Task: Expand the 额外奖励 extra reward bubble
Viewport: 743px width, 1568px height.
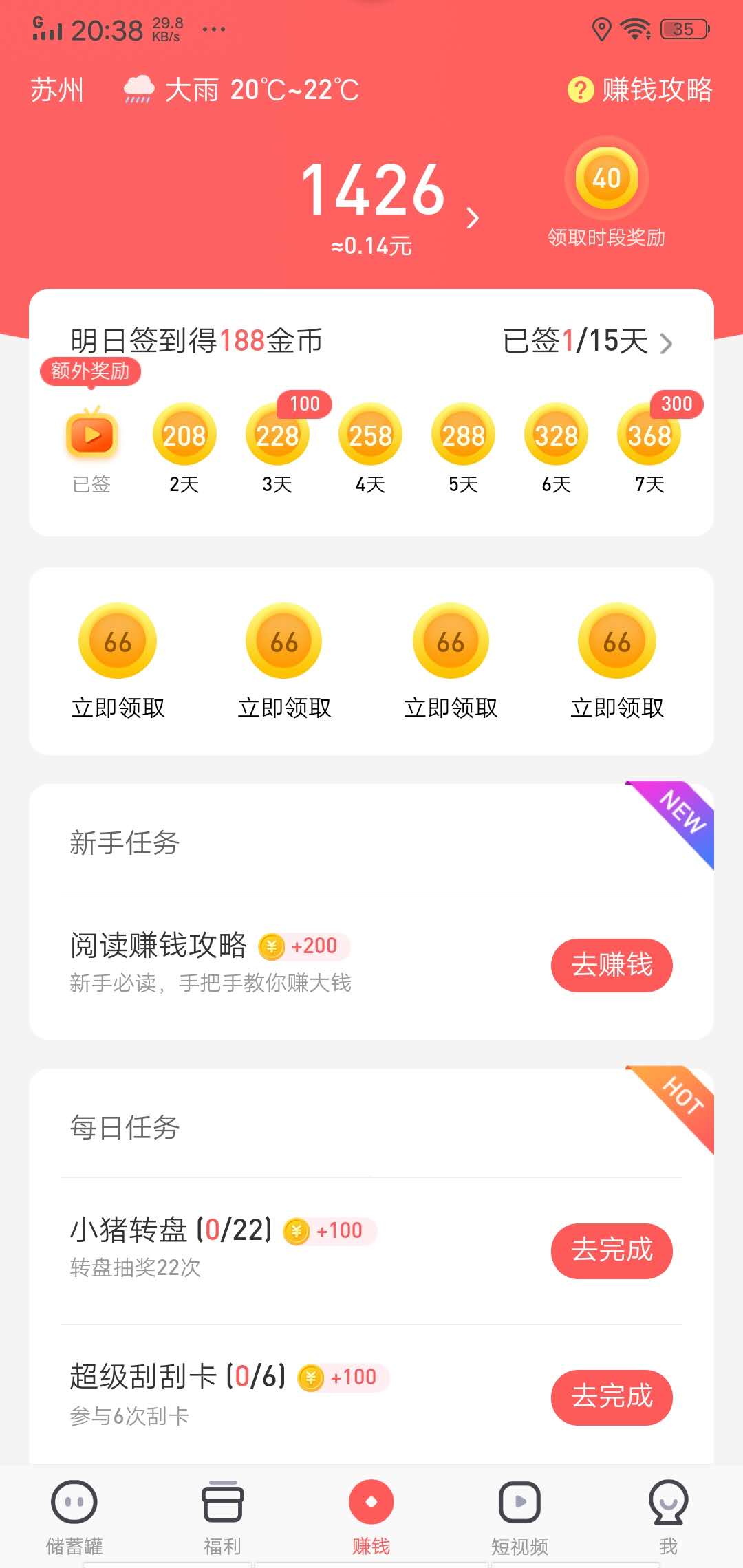Action: 91,372
